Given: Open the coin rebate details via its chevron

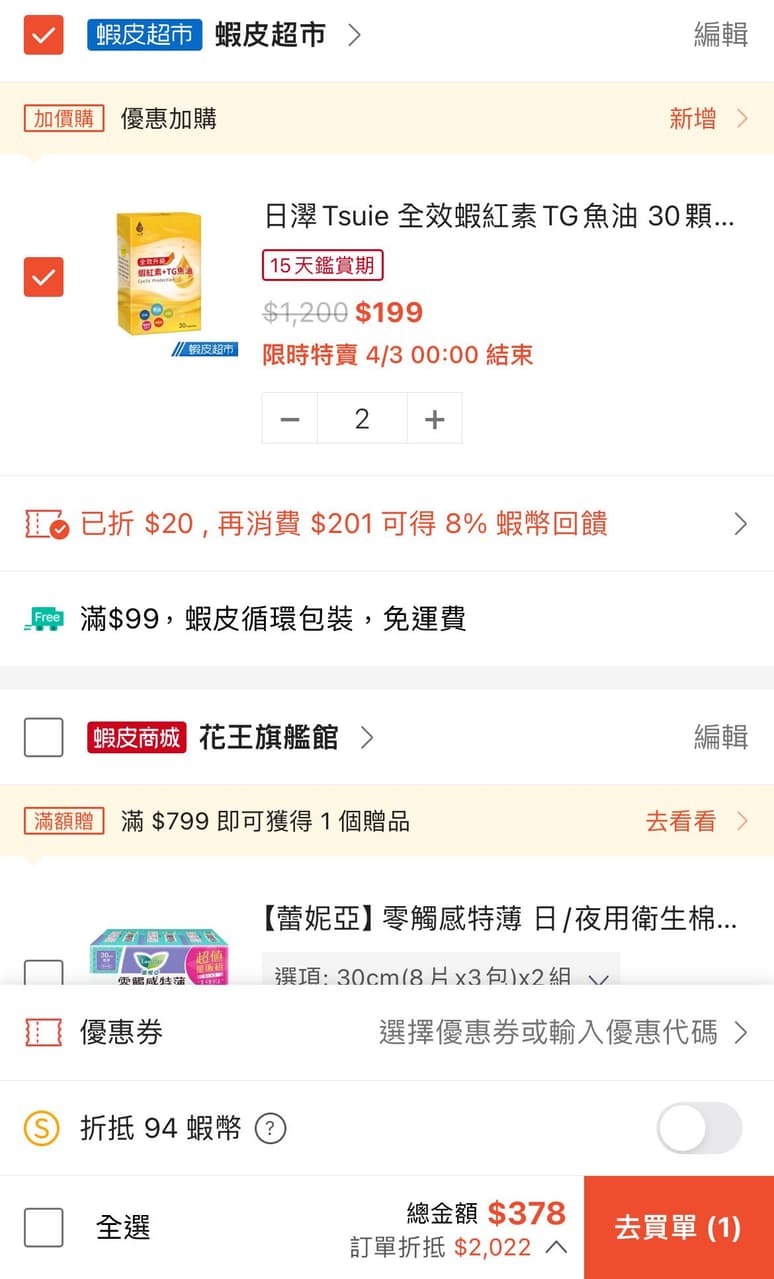Looking at the screenshot, I should point(740,522).
